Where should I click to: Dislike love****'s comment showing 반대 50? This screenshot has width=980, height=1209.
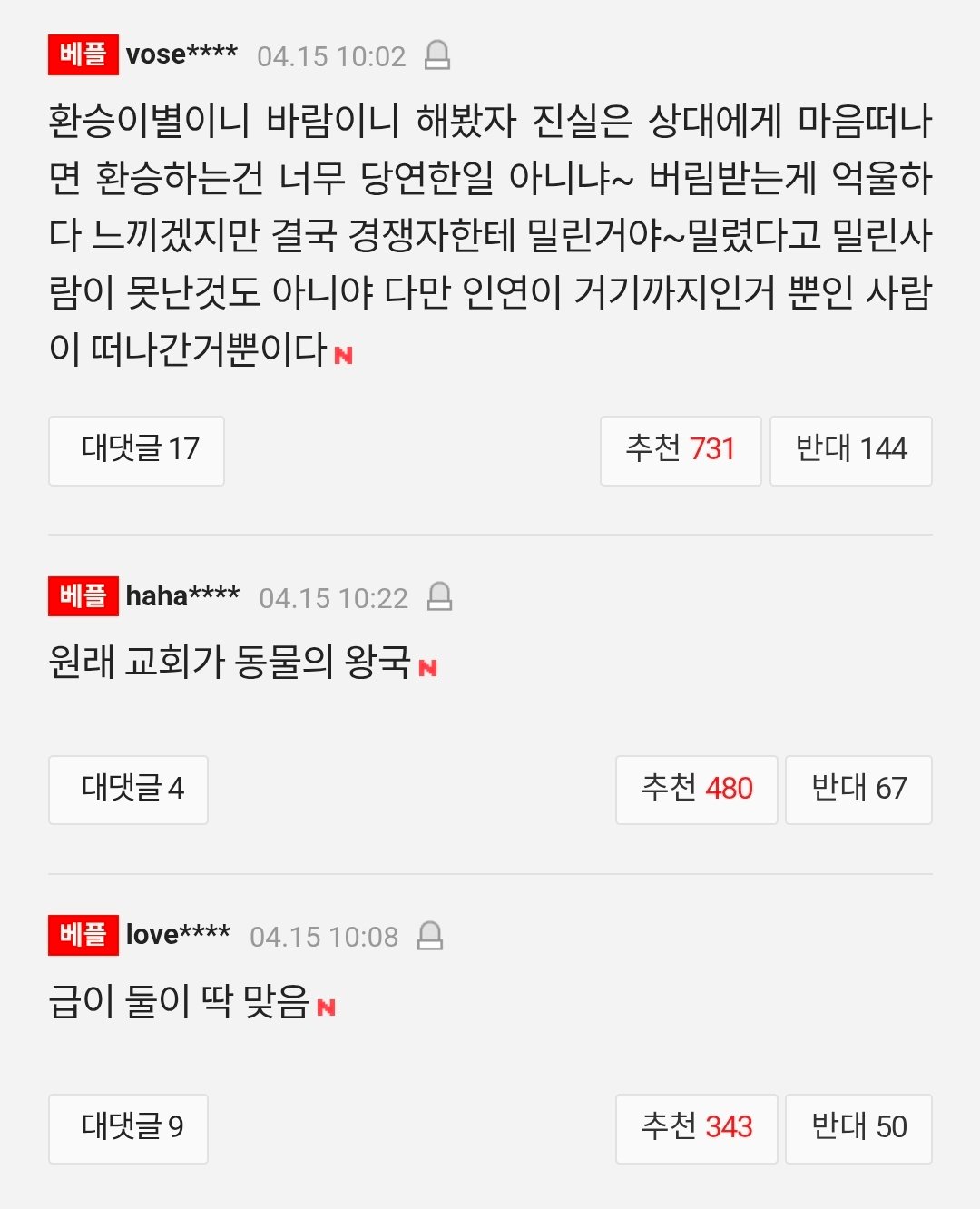858,1128
